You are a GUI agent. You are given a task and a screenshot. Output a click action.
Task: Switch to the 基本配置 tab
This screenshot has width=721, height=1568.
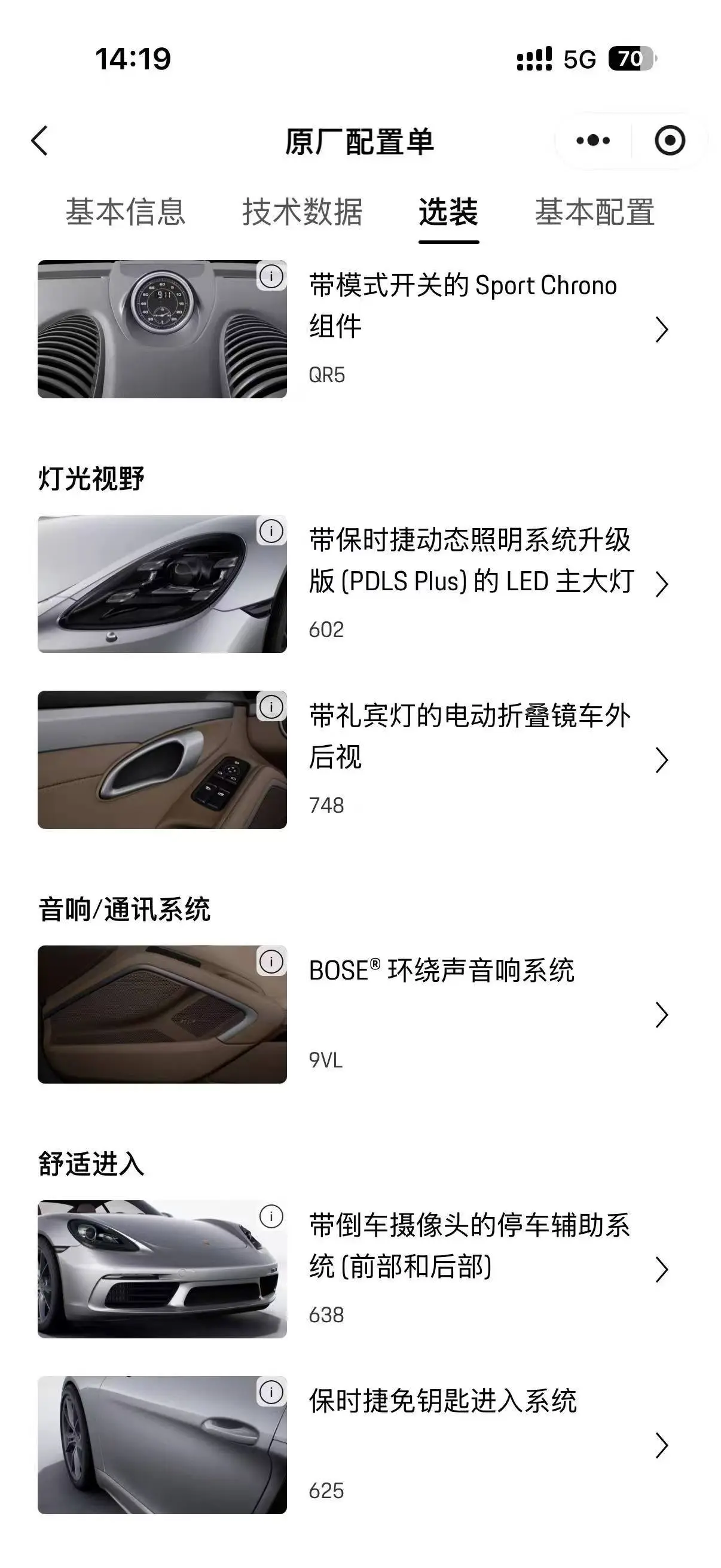pyautogui.click(x=594, y=212)
